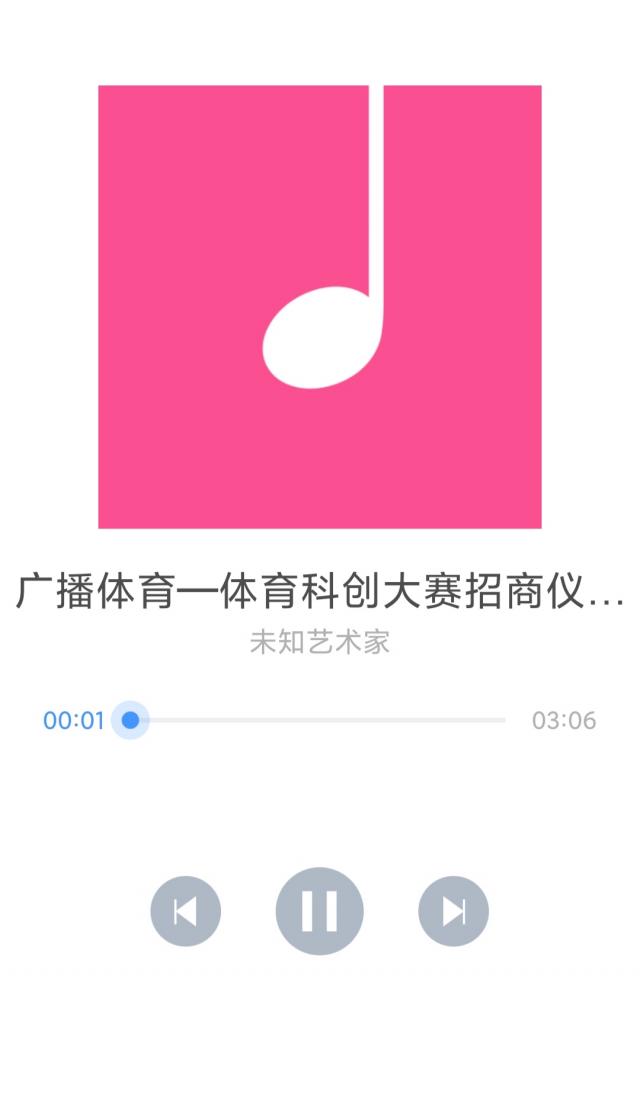Pause the current audio playback

pyautogui.click(x=319, y=911)
